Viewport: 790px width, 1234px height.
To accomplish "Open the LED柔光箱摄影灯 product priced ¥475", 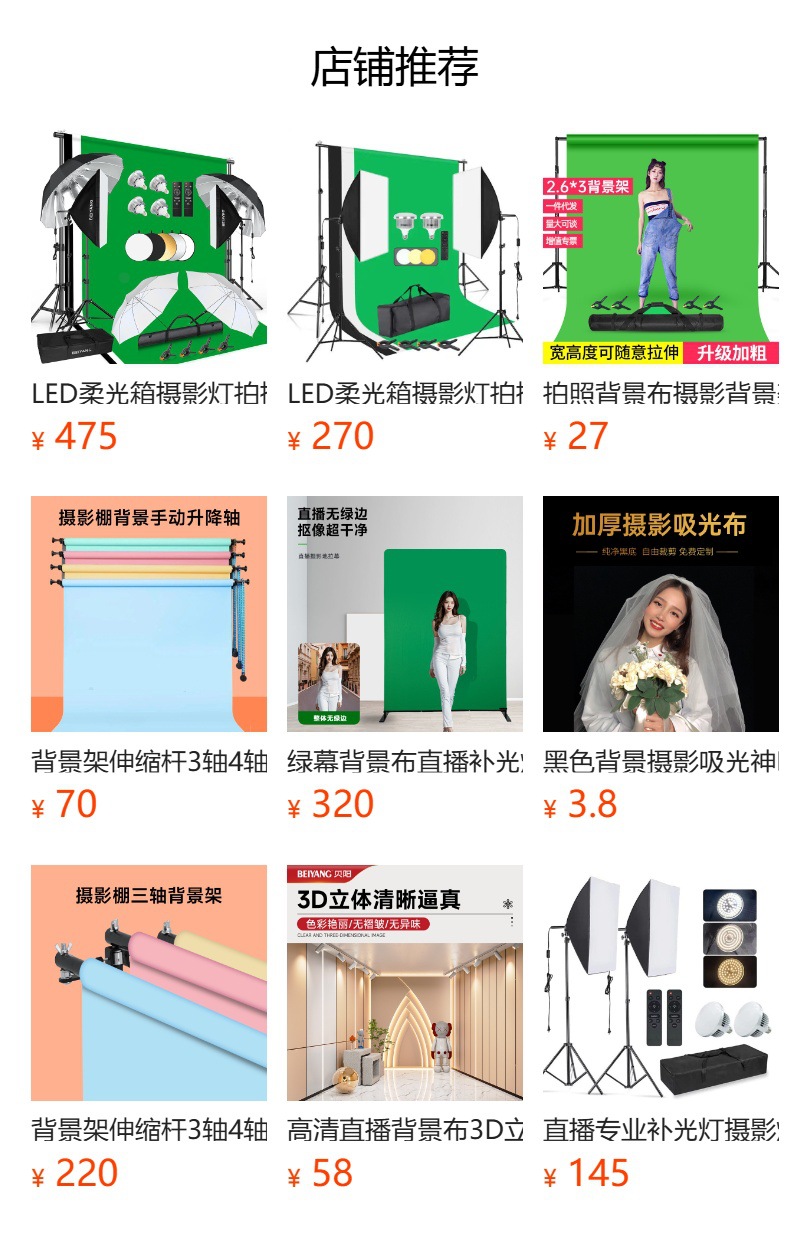I will (149, 292).
